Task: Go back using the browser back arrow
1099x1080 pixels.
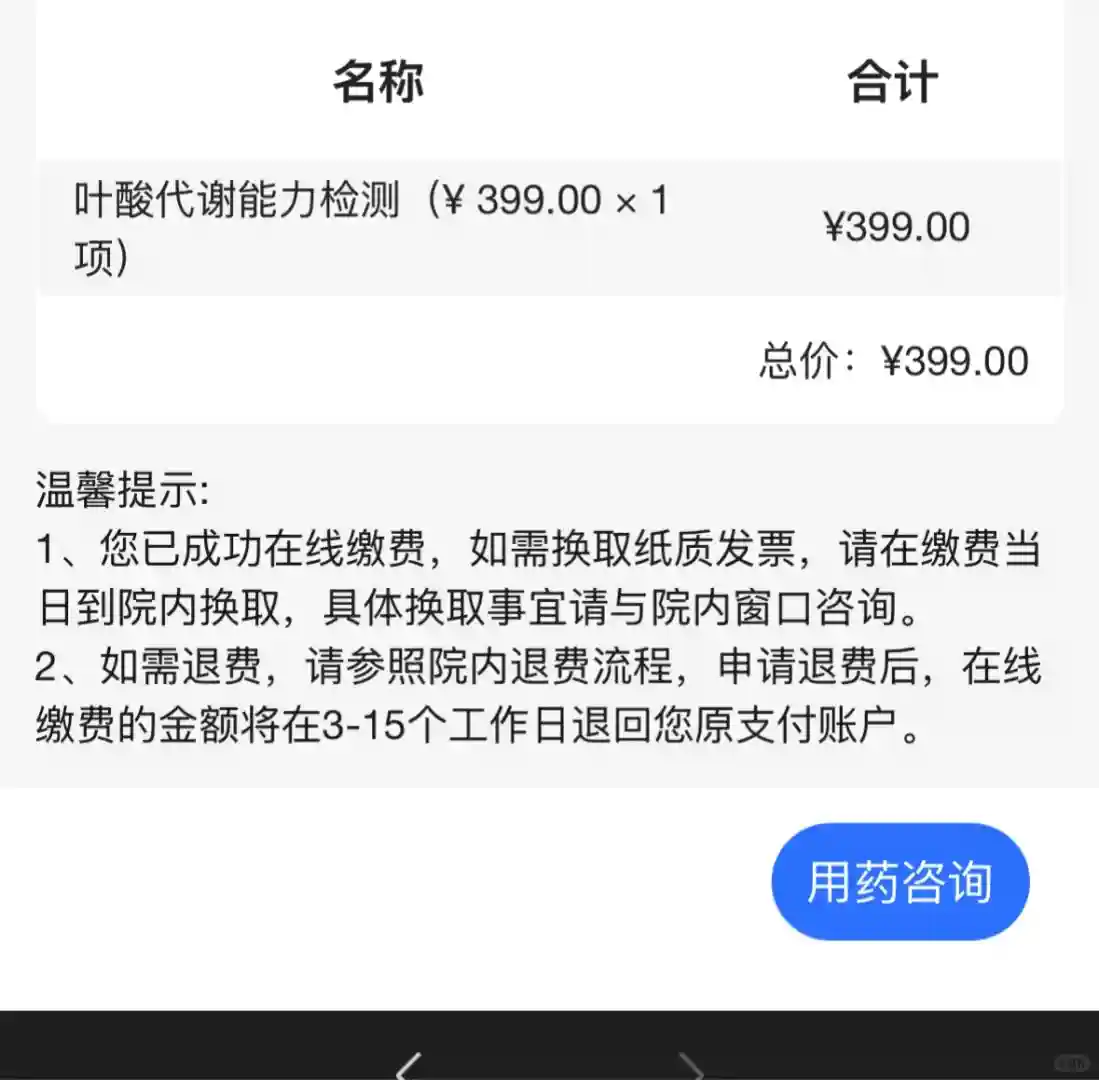Action: pos(408,1066)
